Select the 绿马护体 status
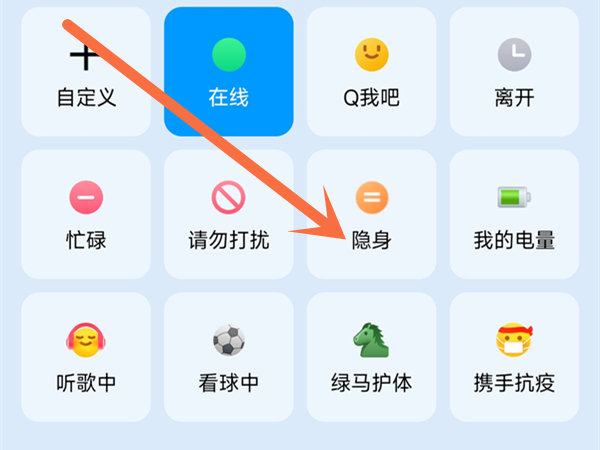The height and width of the screenshot is (450, 600). coord(371,357)
